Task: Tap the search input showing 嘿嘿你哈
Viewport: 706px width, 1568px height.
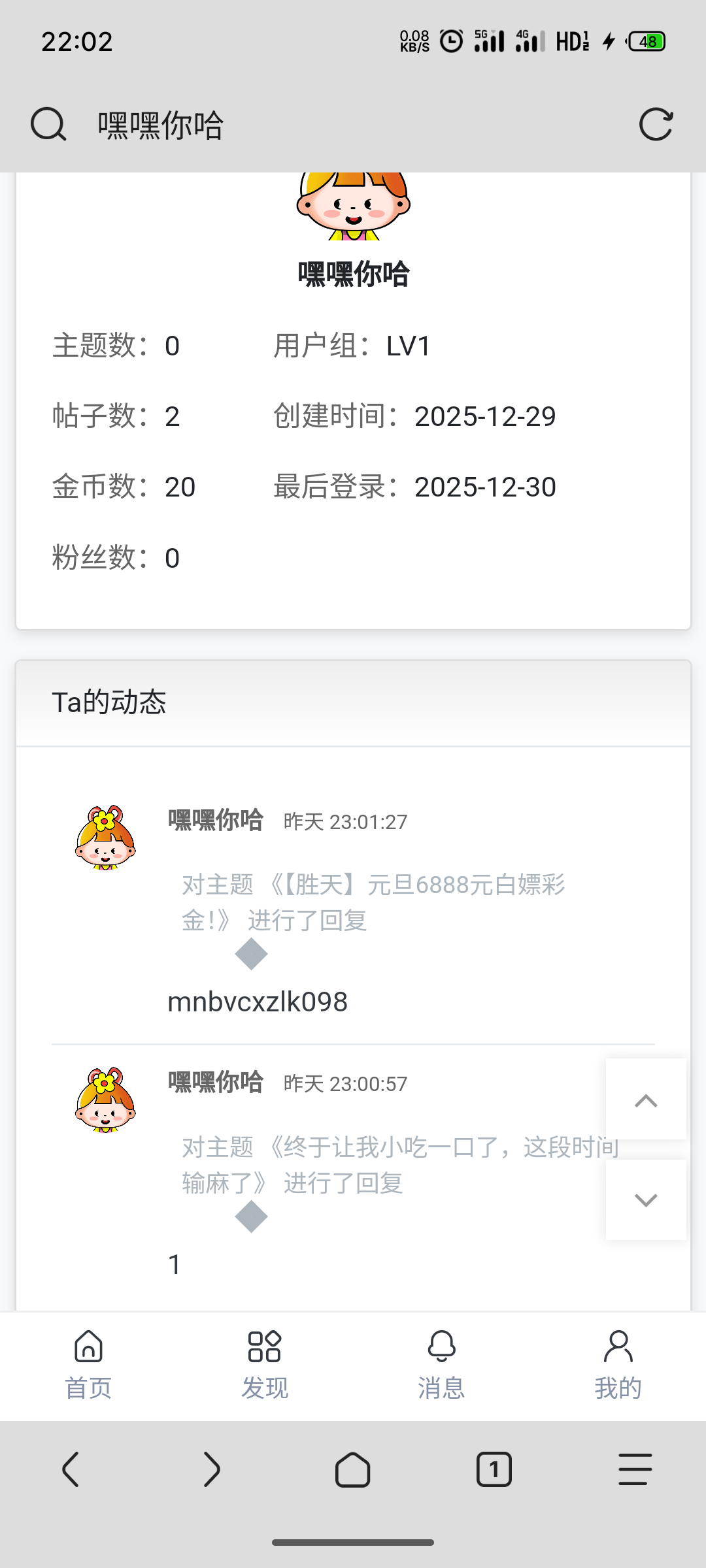Action: click(x=161, y=124)
